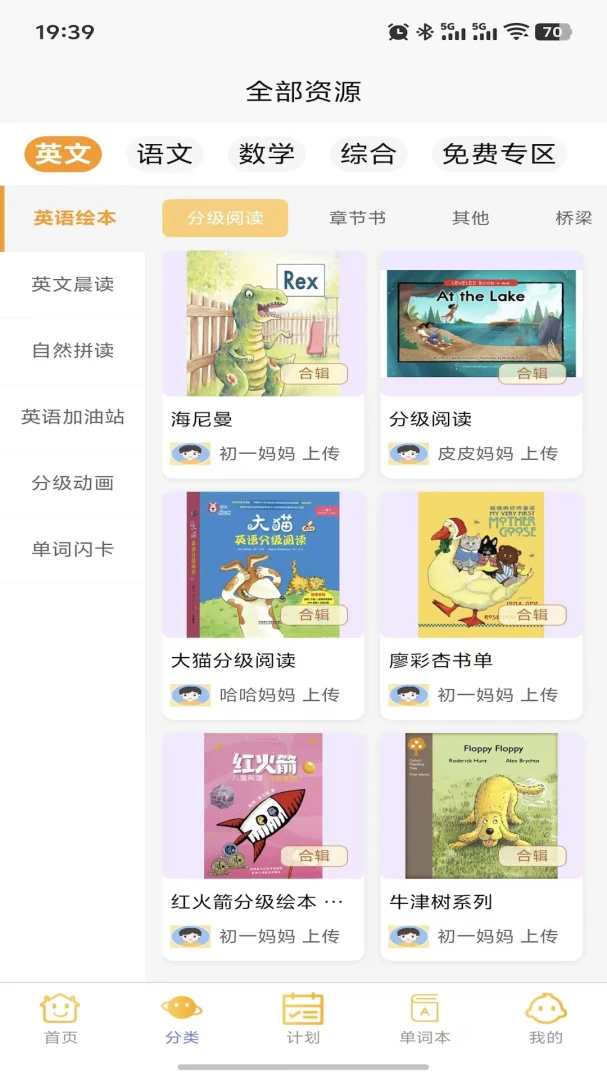Switch to the 章节书 sub-tab
This screenshot has height=1080, width=607.
[357, 218]
